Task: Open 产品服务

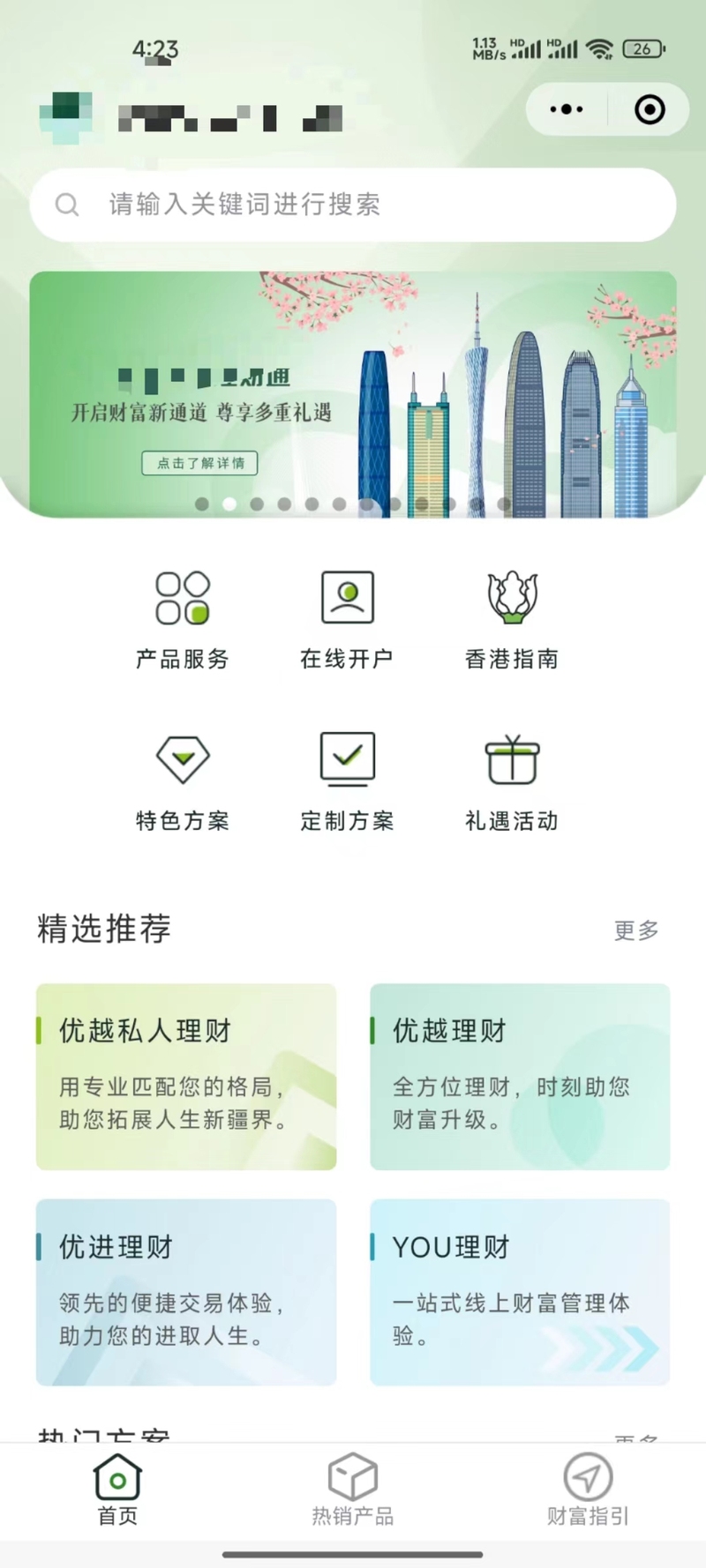Action: tap(183, 619)
